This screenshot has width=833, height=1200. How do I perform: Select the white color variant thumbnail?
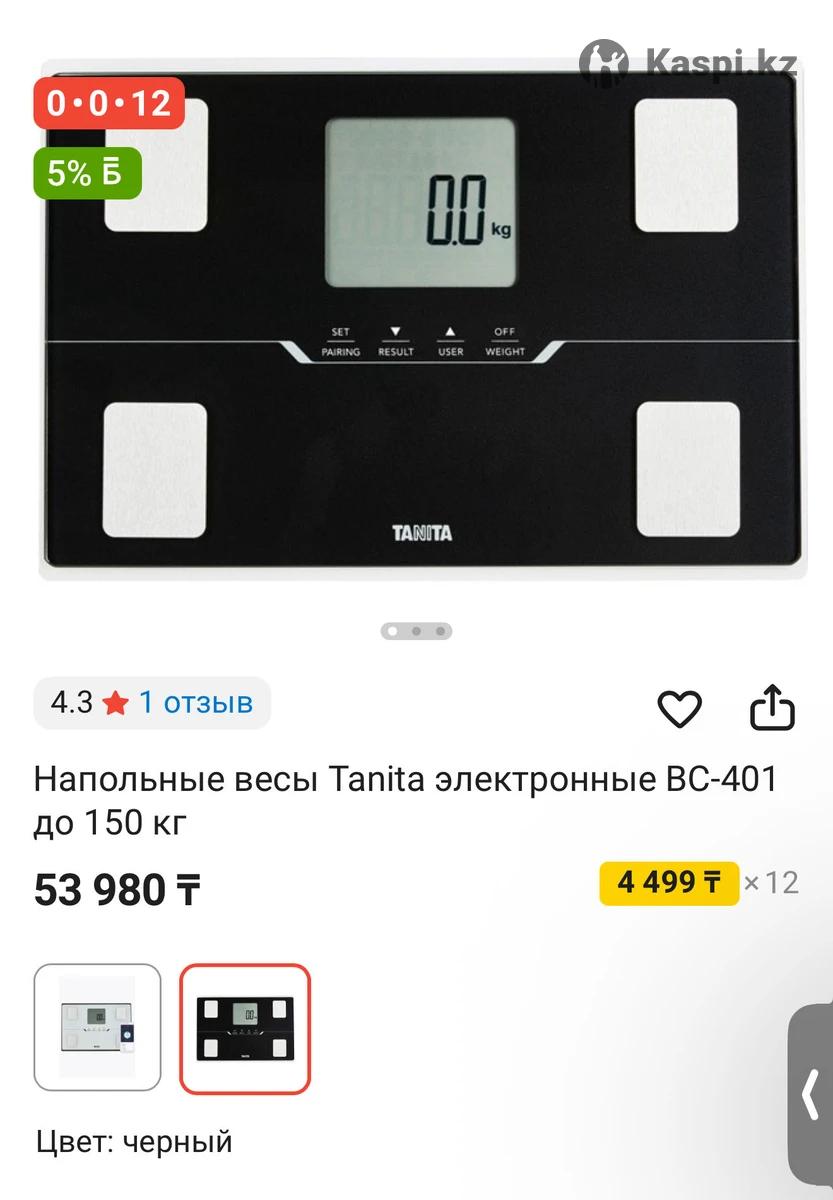(97, 1027)
